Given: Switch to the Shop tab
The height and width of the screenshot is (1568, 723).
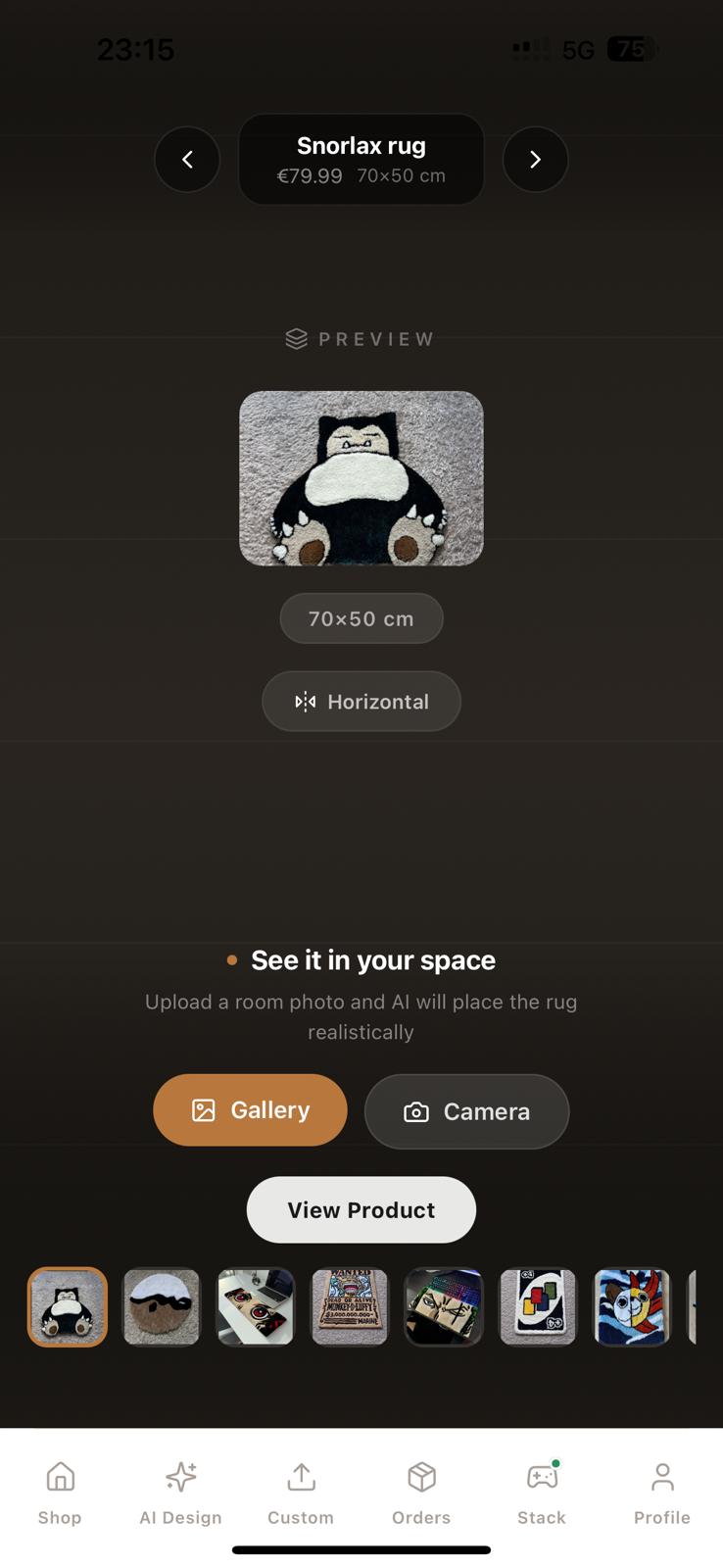Looking at the screenshot, I should click(60, 1477).
